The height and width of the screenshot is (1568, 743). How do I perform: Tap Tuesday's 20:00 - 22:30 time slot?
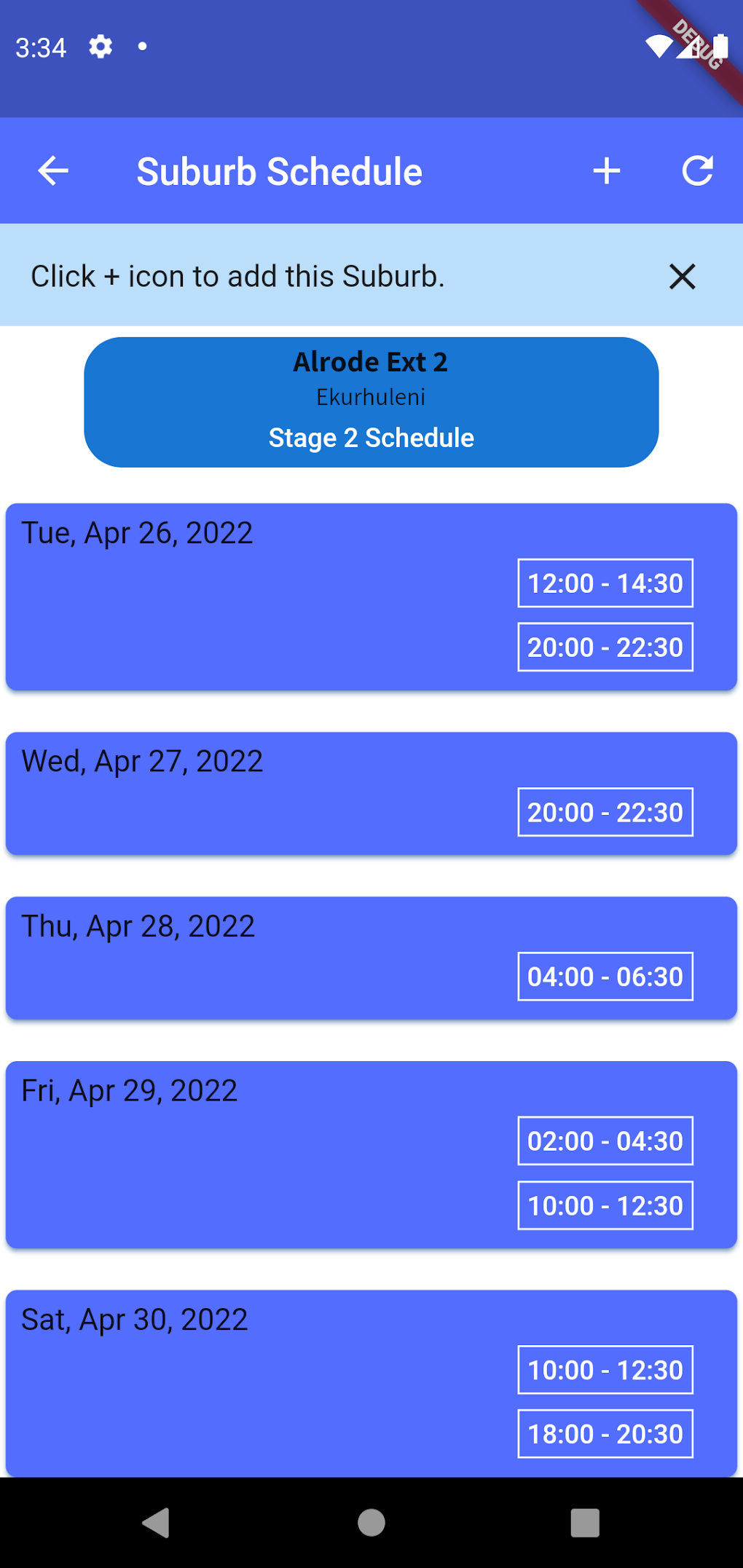[x=605, y=647]
